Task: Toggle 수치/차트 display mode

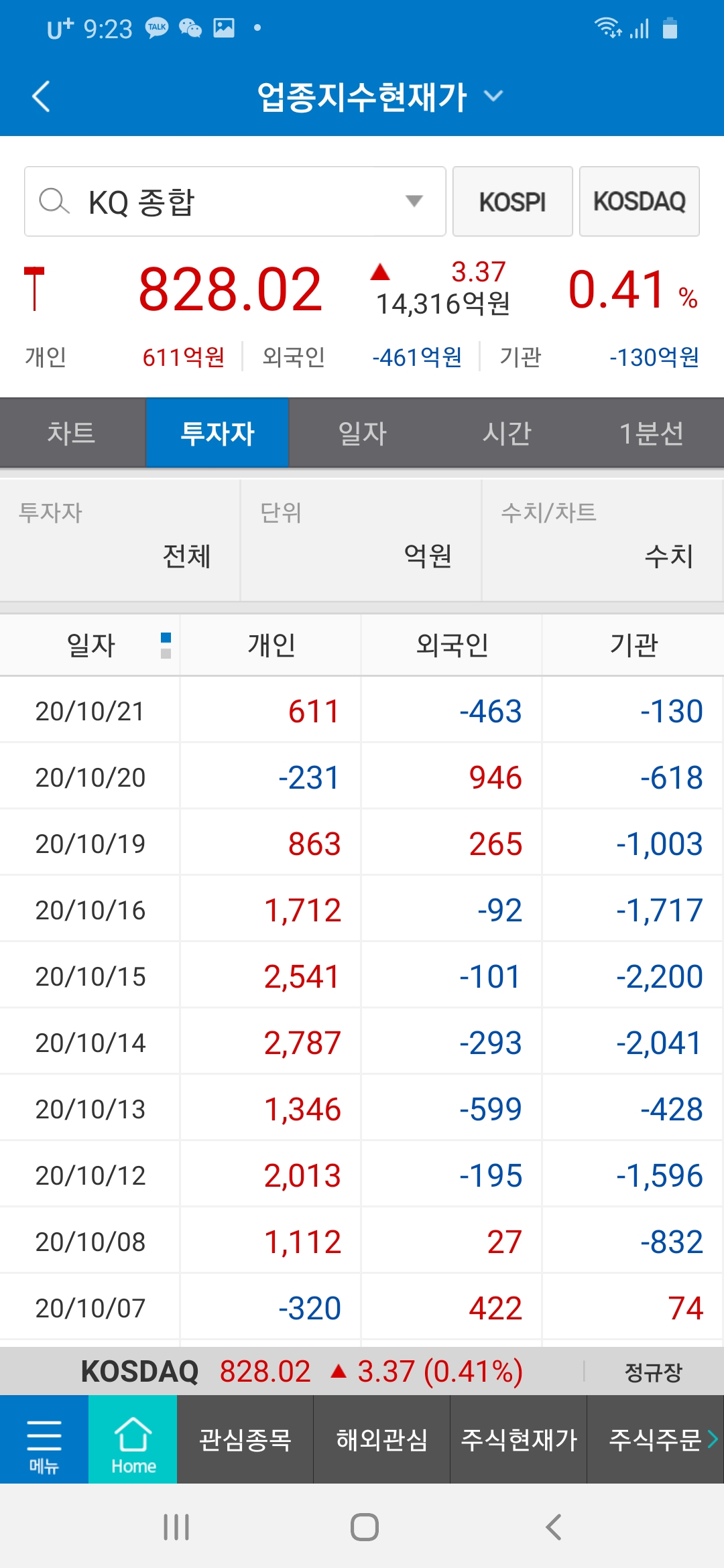Action: pyautogui.click(x=601, y=540)
